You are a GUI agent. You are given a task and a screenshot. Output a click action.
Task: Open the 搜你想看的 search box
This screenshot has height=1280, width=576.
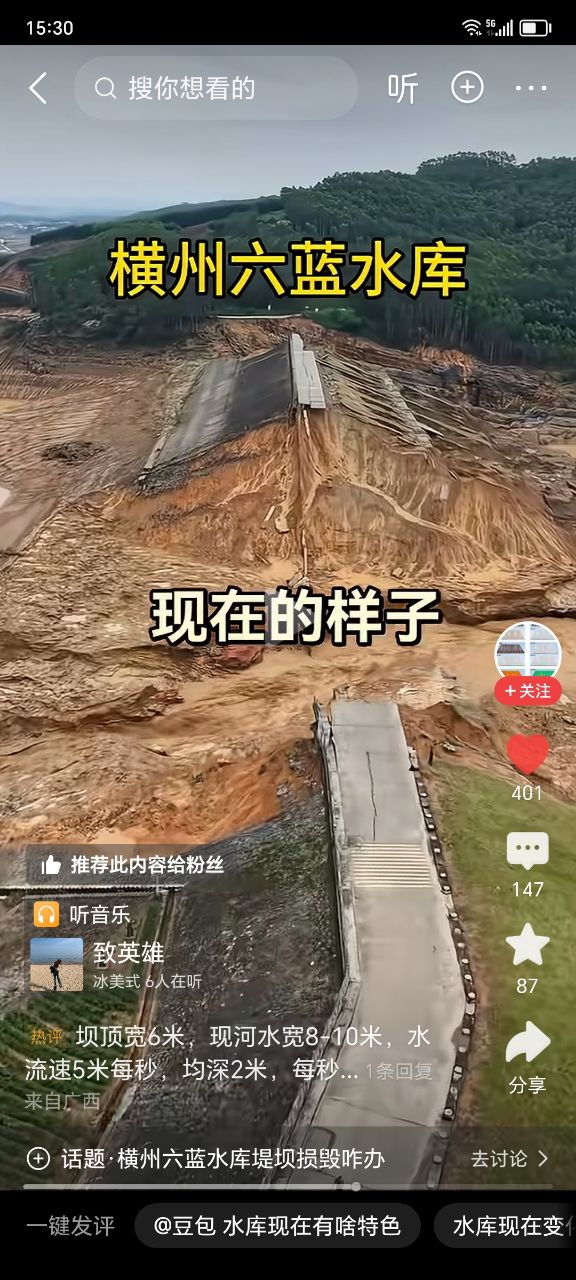(x=216, y=88)
